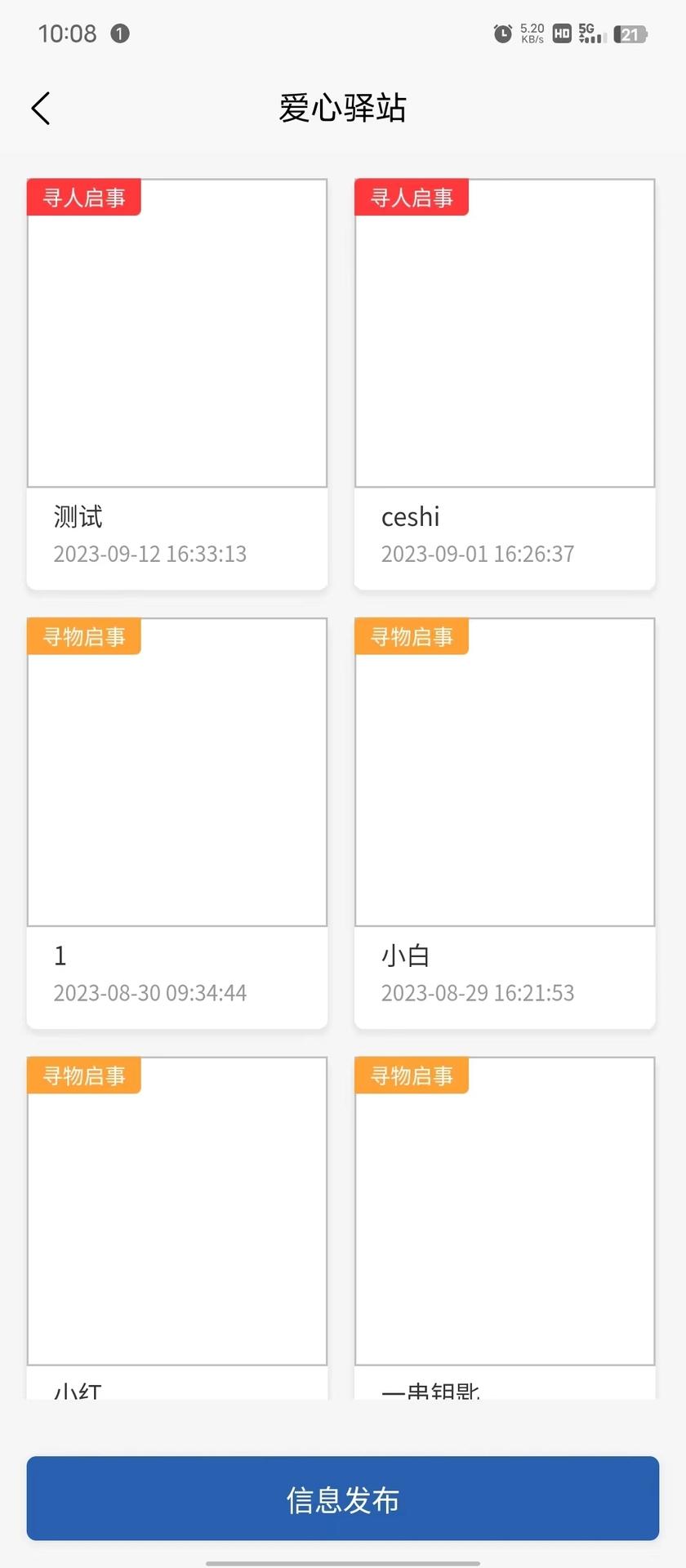The width and height of the screenshot is (686, 1568).
Task: Tap the red 寻人启事 badge on 测试 card
Action: coord(82,197)
